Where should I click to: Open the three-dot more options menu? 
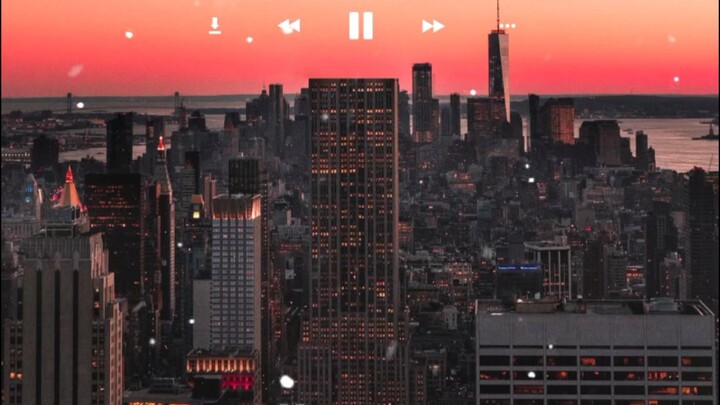(507, 26)
